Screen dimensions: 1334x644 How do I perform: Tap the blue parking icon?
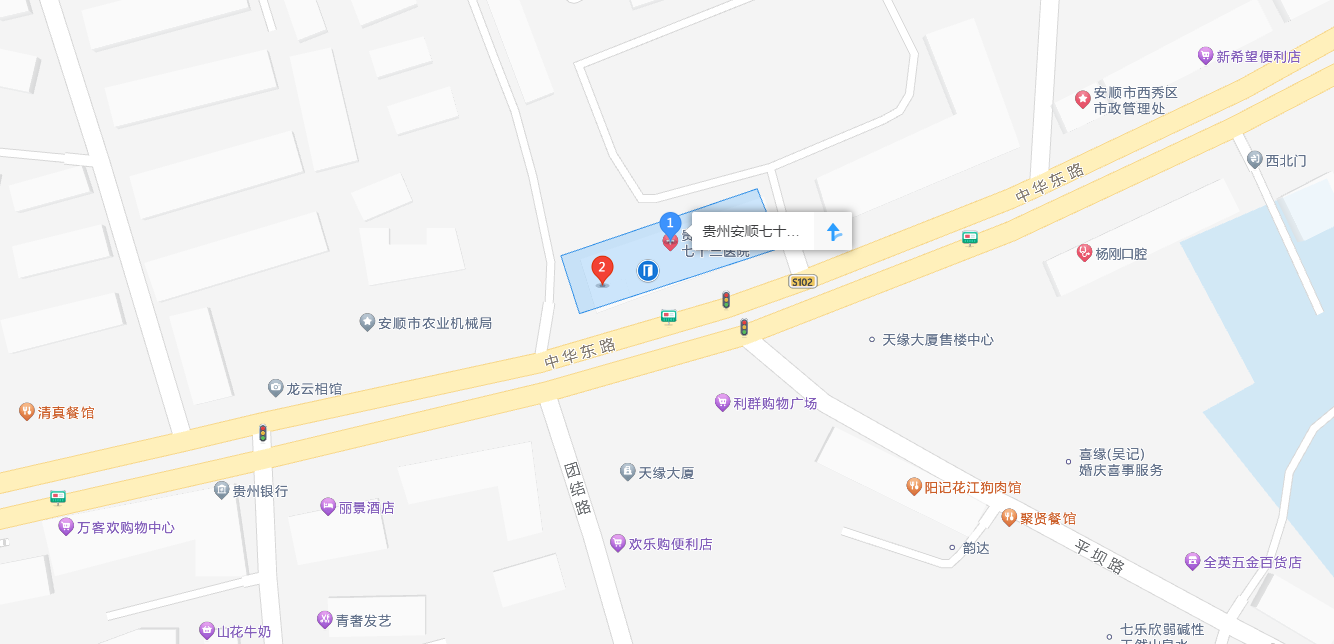648,270
